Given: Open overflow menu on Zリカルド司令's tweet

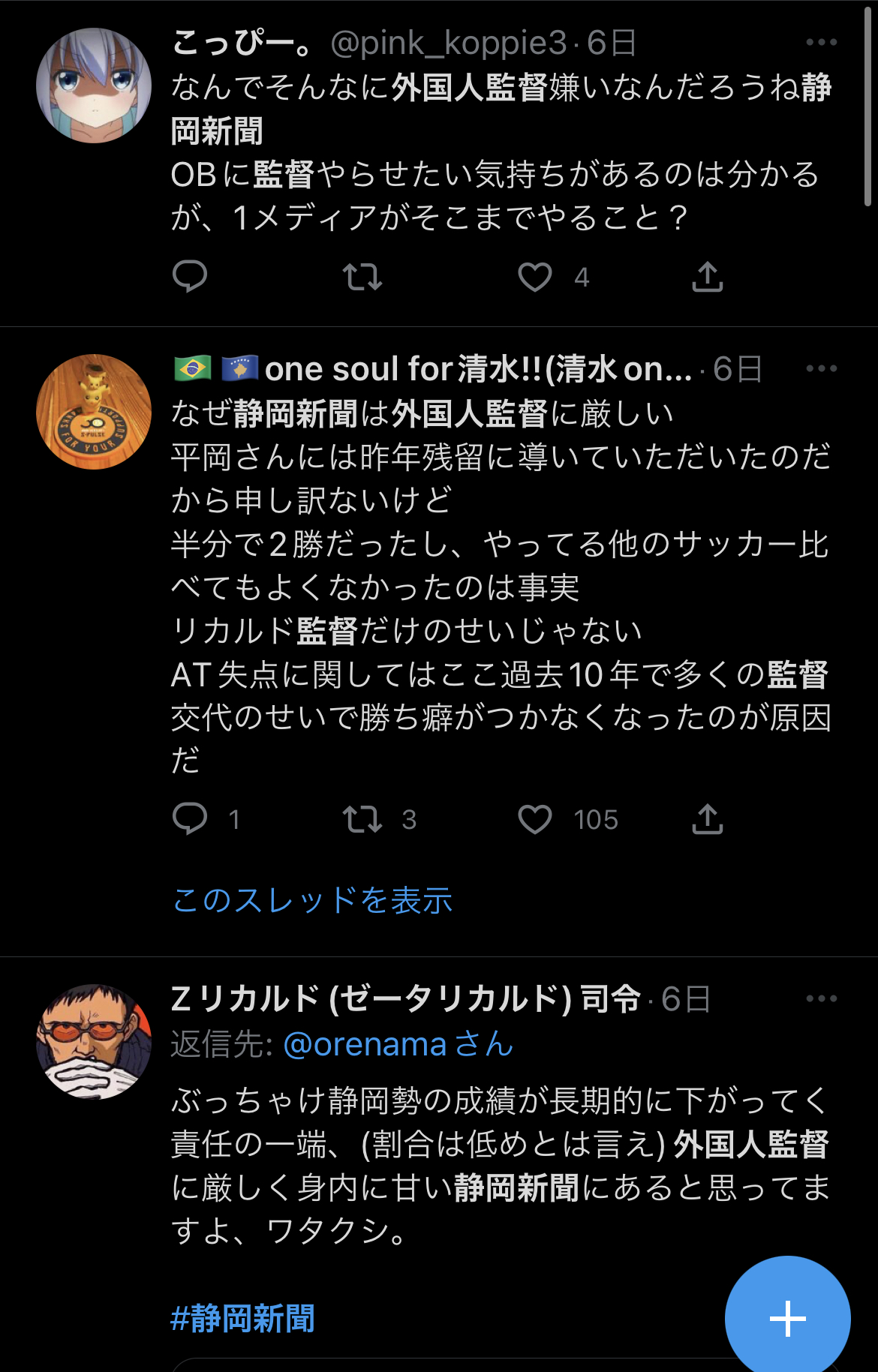Looking at the screenshot, I should pos(821,998).
